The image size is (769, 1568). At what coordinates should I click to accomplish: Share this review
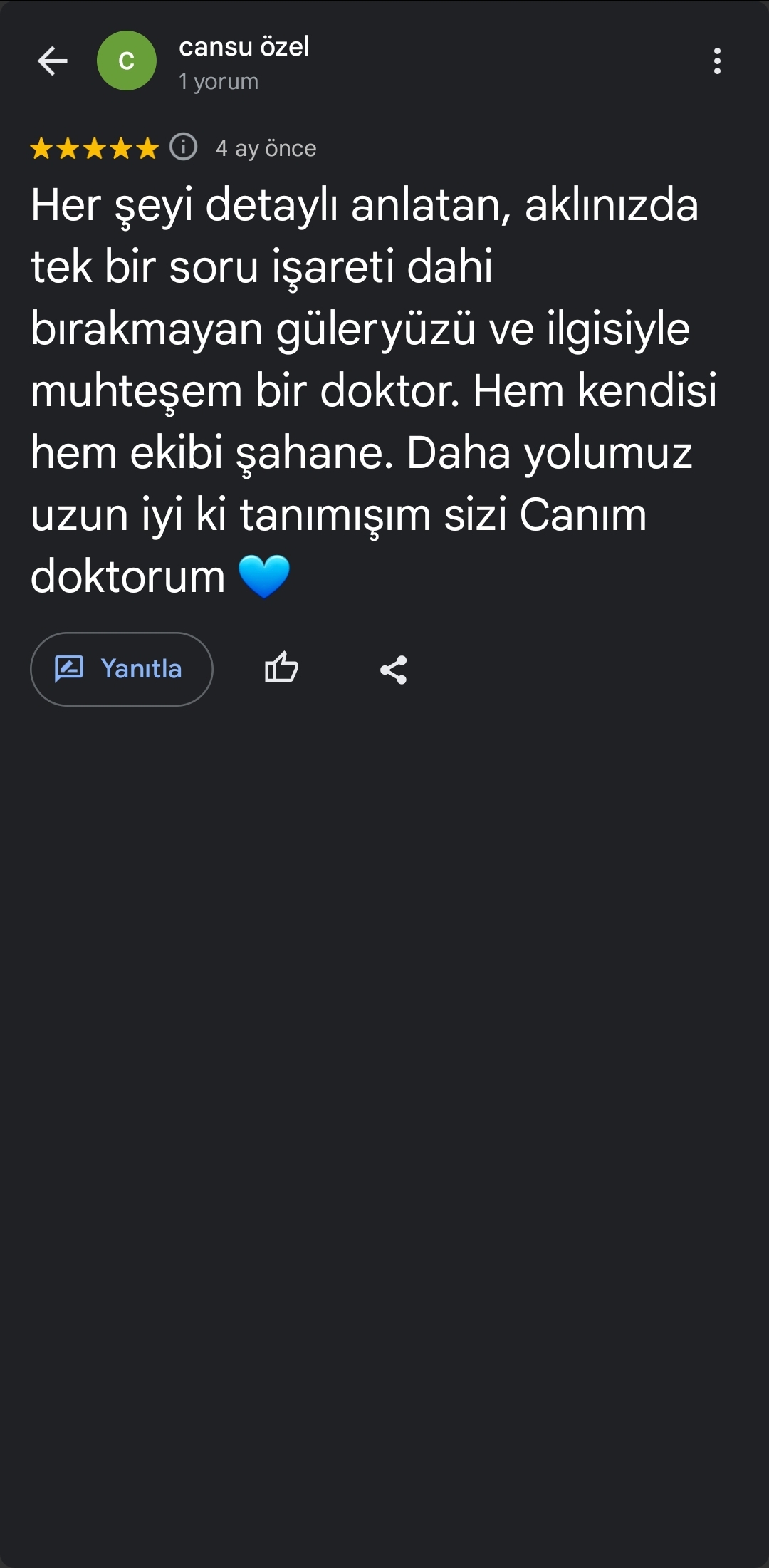pyautogui.click(x=393, y=670)
